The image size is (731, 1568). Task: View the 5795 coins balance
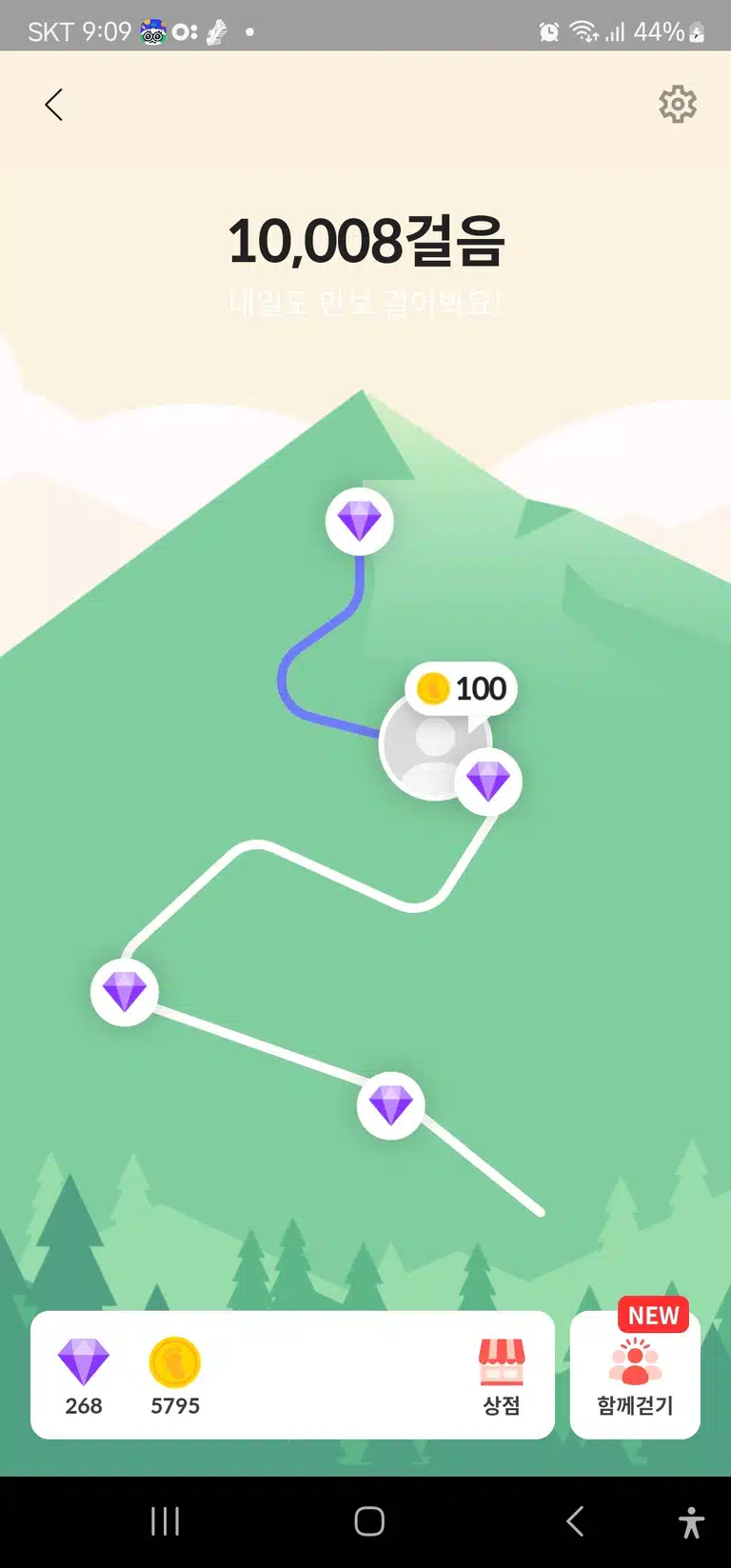tap(175, 1377)
